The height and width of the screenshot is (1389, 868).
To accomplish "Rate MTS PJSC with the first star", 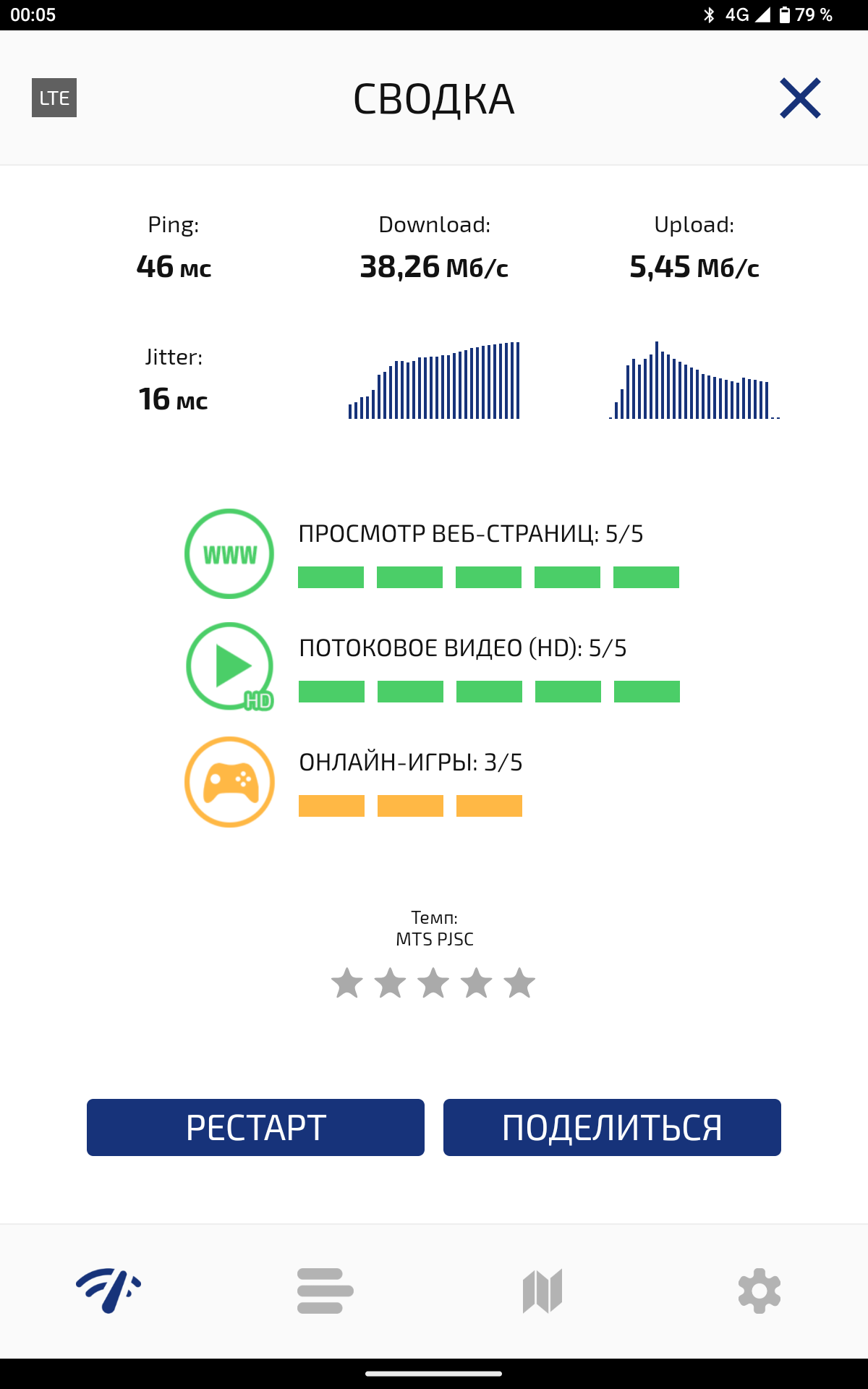I will click(347, 983).
